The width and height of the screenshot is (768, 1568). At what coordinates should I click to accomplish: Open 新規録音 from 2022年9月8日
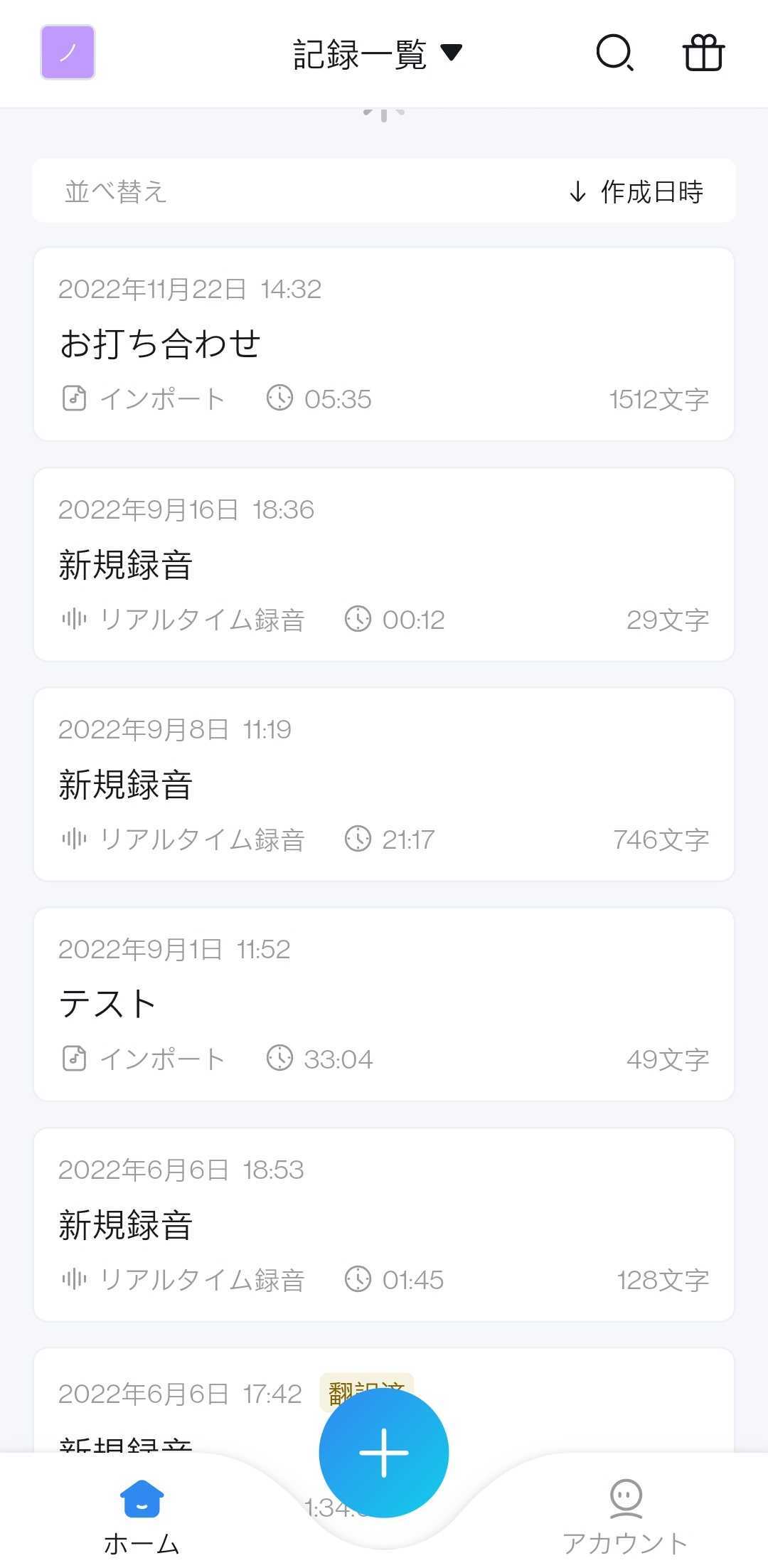384,785
